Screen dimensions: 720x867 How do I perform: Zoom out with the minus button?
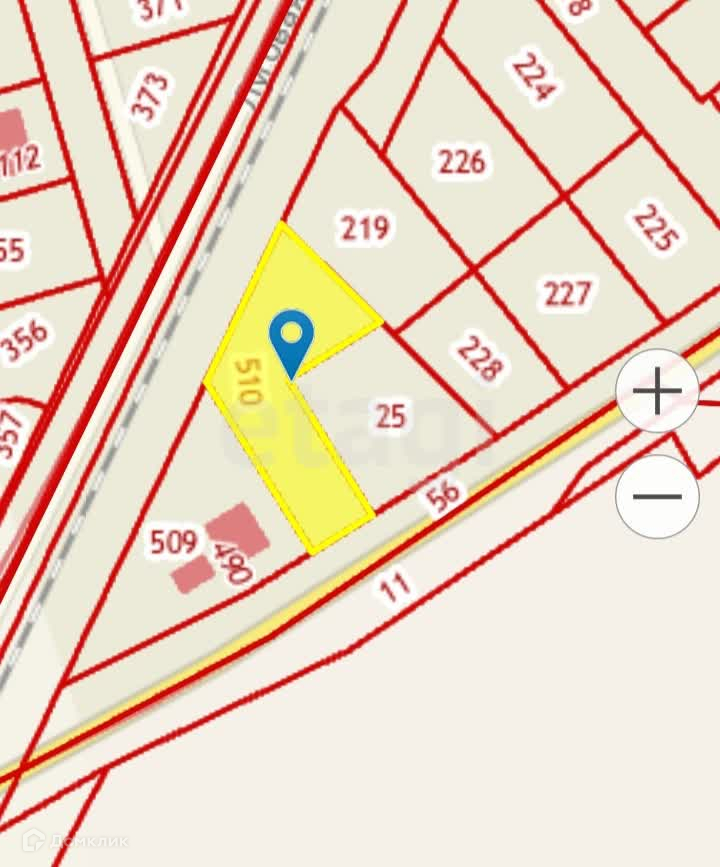click(x=657, y=496)
